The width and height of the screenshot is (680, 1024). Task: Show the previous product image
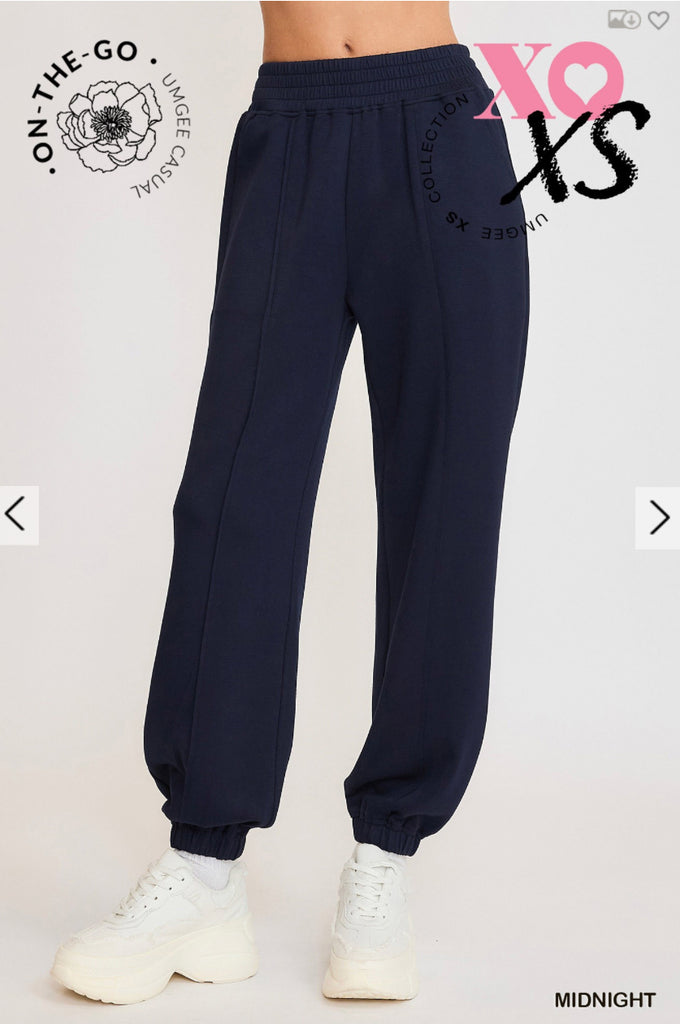tap(17, 515)
